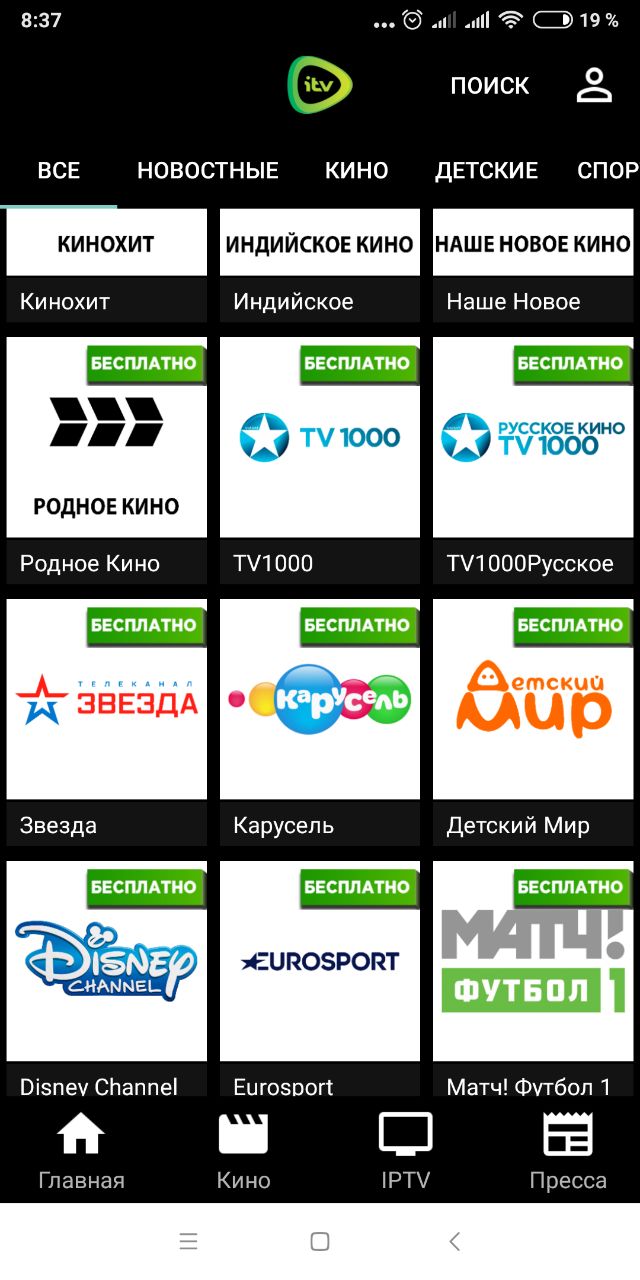Select the ВСЕ tab

point(59,171)
